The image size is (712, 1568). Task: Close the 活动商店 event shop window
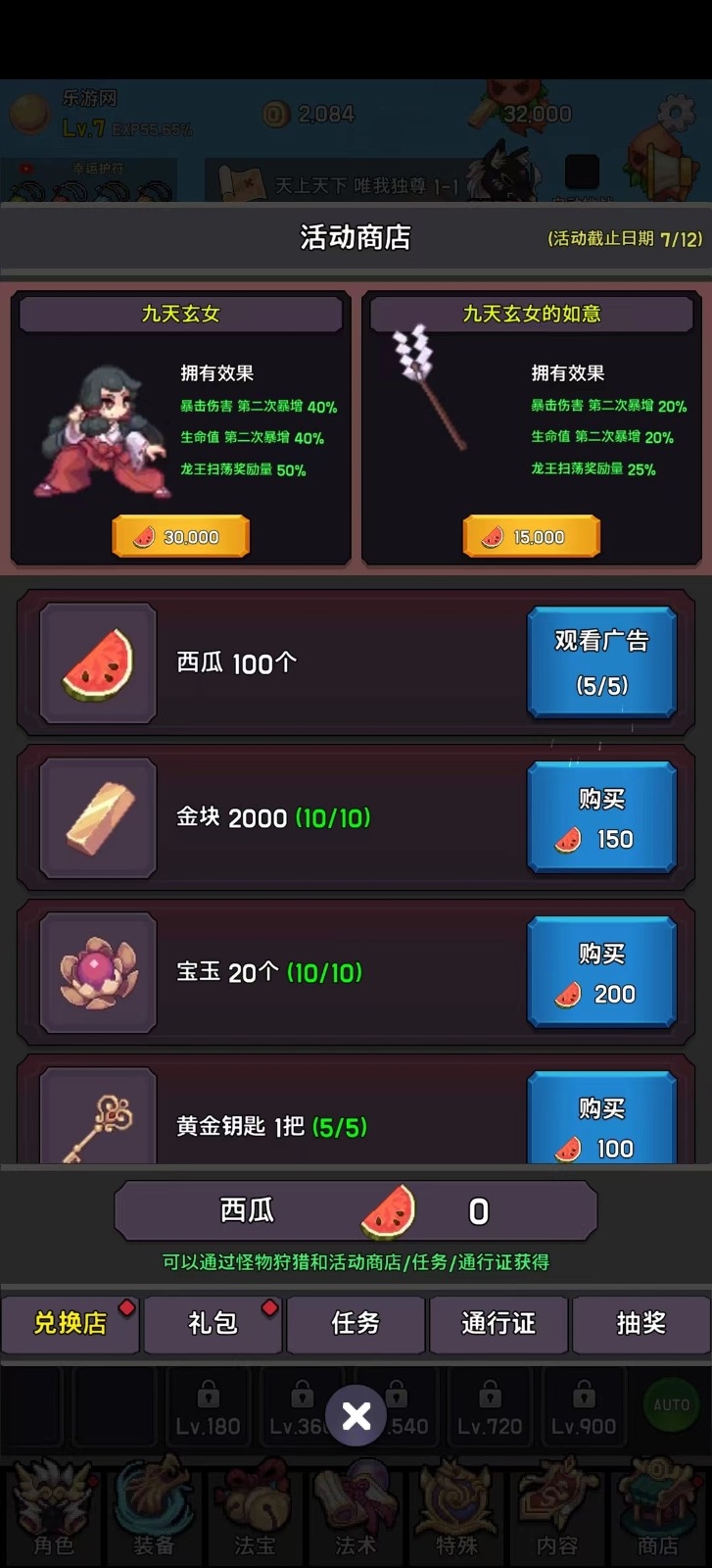(x=356, y=1415)
